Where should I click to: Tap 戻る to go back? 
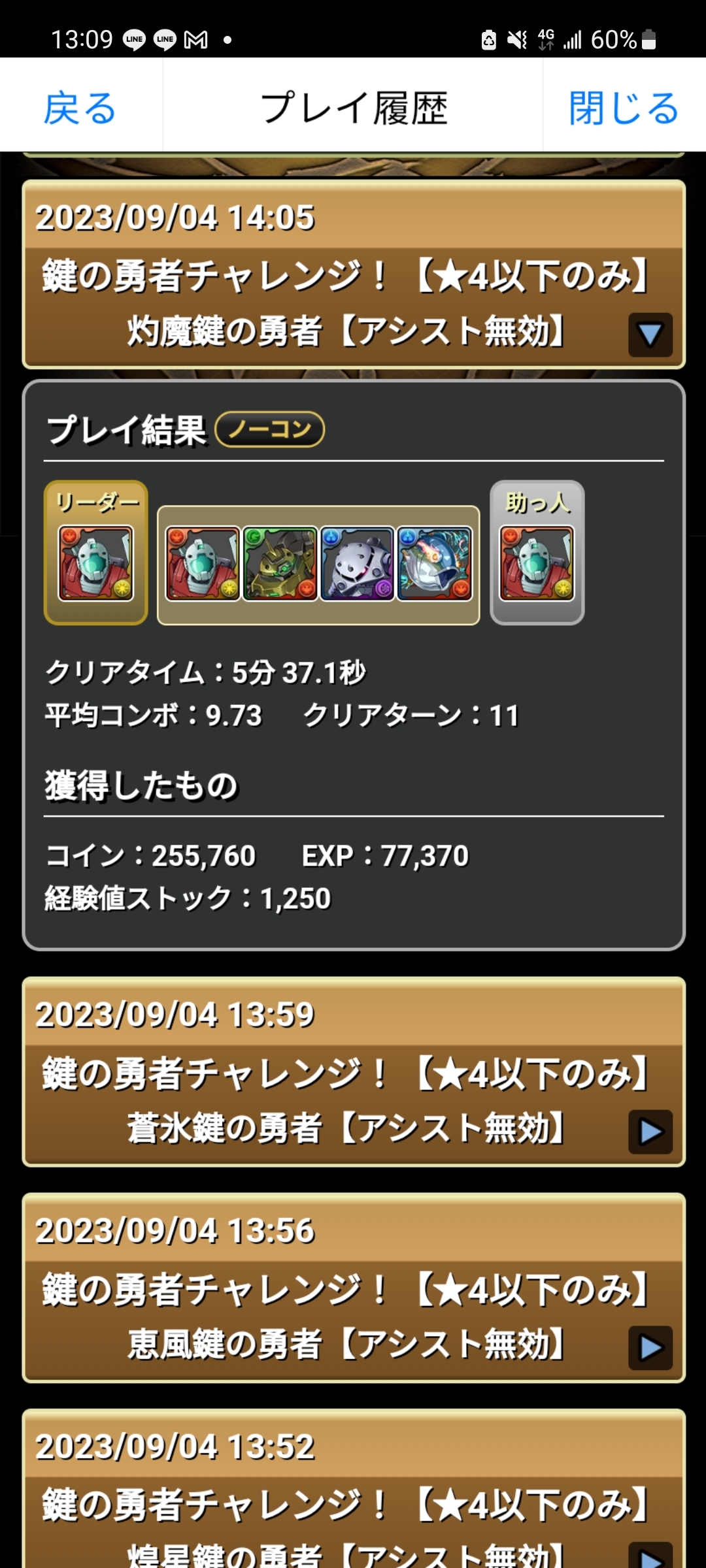click(80, 107)
